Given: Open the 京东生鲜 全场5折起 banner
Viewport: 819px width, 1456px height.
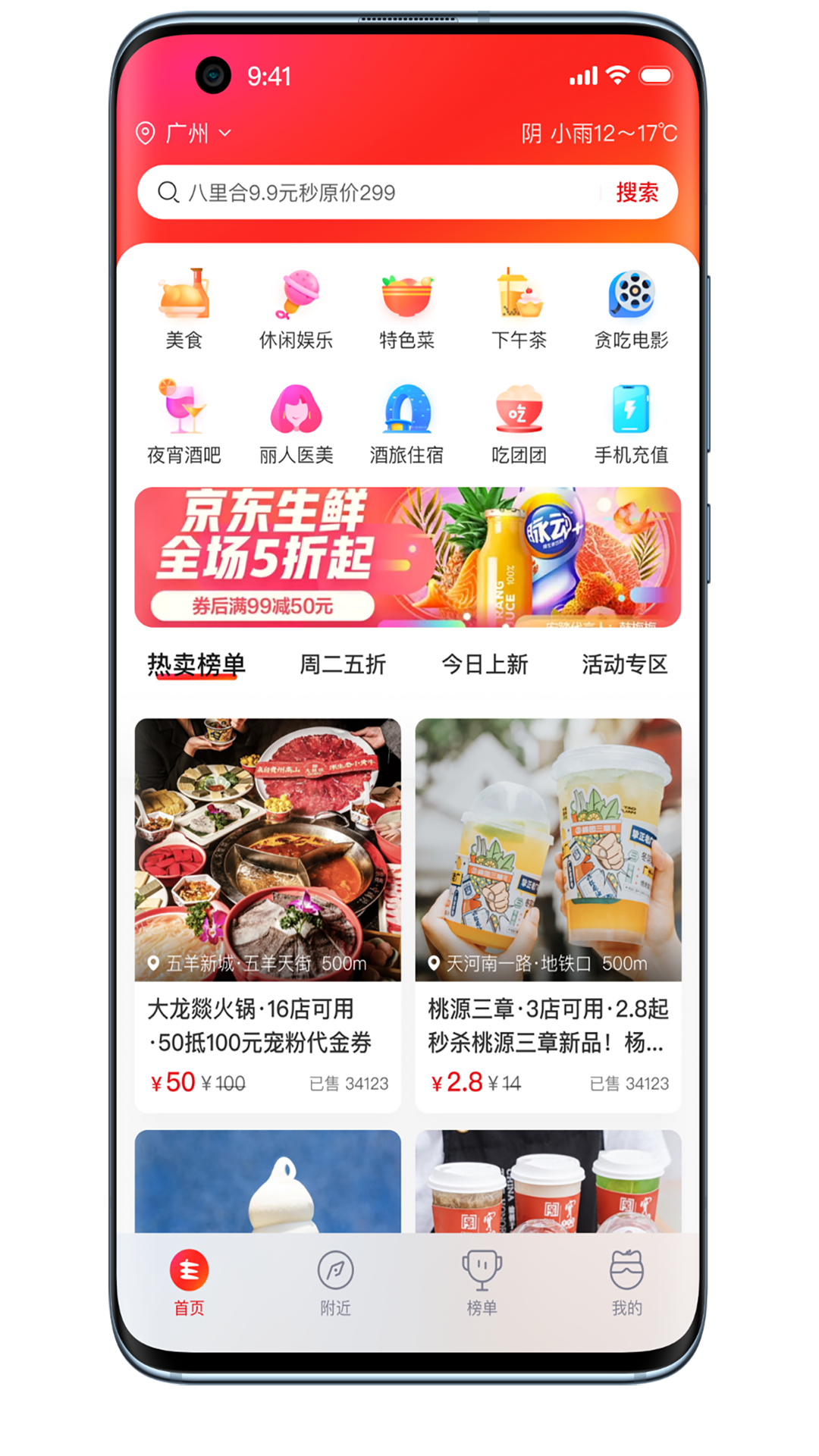Looking at the screenshot, I should [408, 557].
